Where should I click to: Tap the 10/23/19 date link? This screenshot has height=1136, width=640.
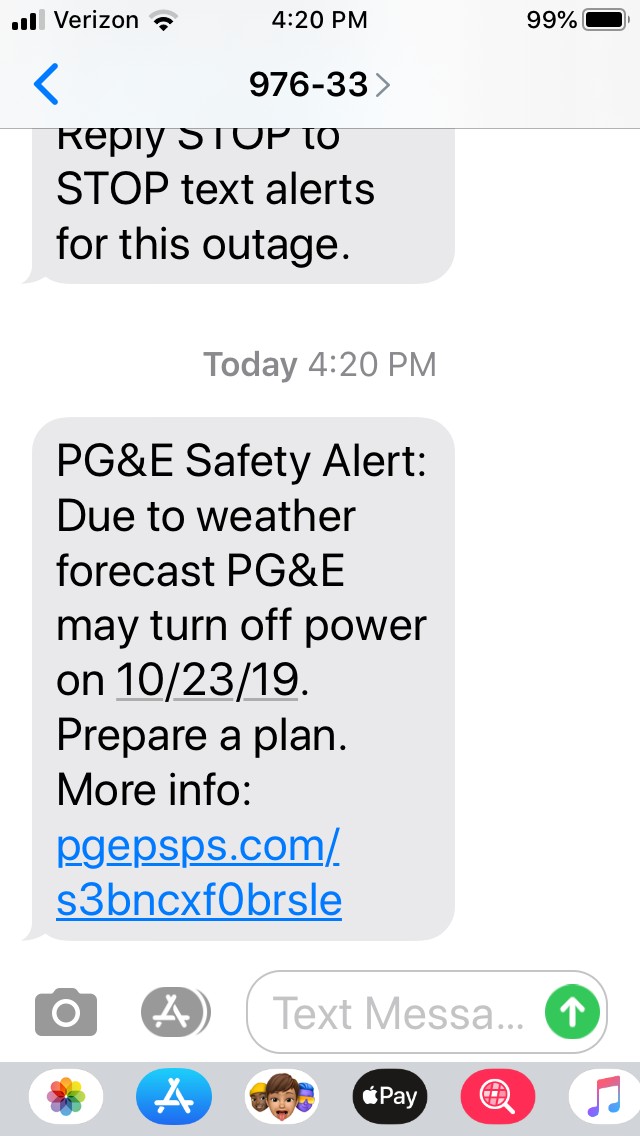pos(208,680)
